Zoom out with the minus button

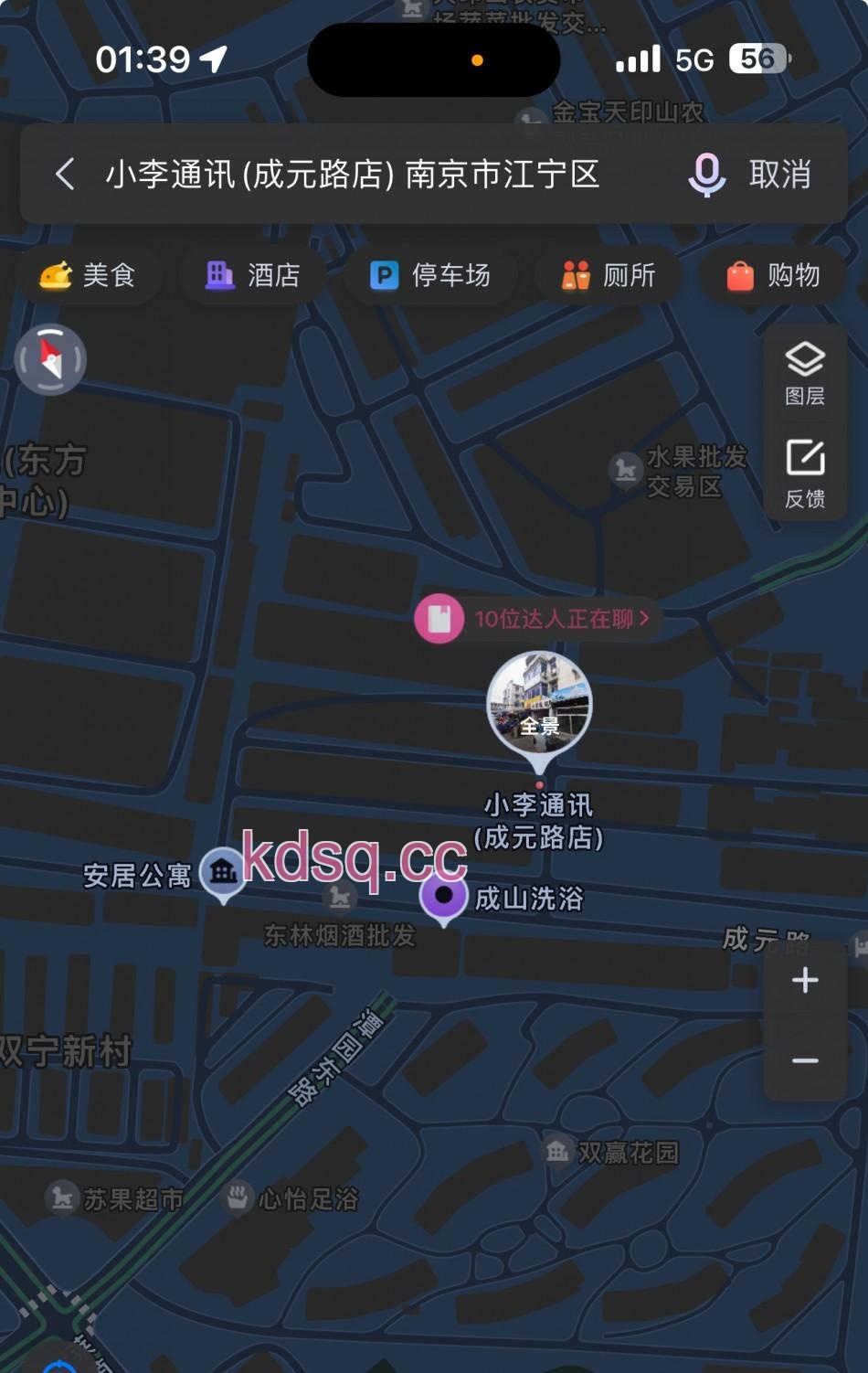pyautogui.click(x=804, y=1060)
